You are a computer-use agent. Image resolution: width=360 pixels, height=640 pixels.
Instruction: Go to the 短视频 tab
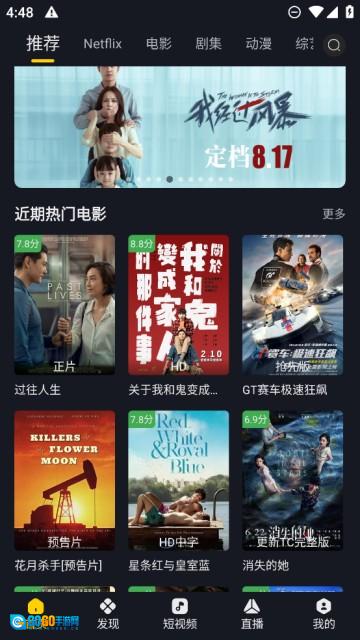180,614
